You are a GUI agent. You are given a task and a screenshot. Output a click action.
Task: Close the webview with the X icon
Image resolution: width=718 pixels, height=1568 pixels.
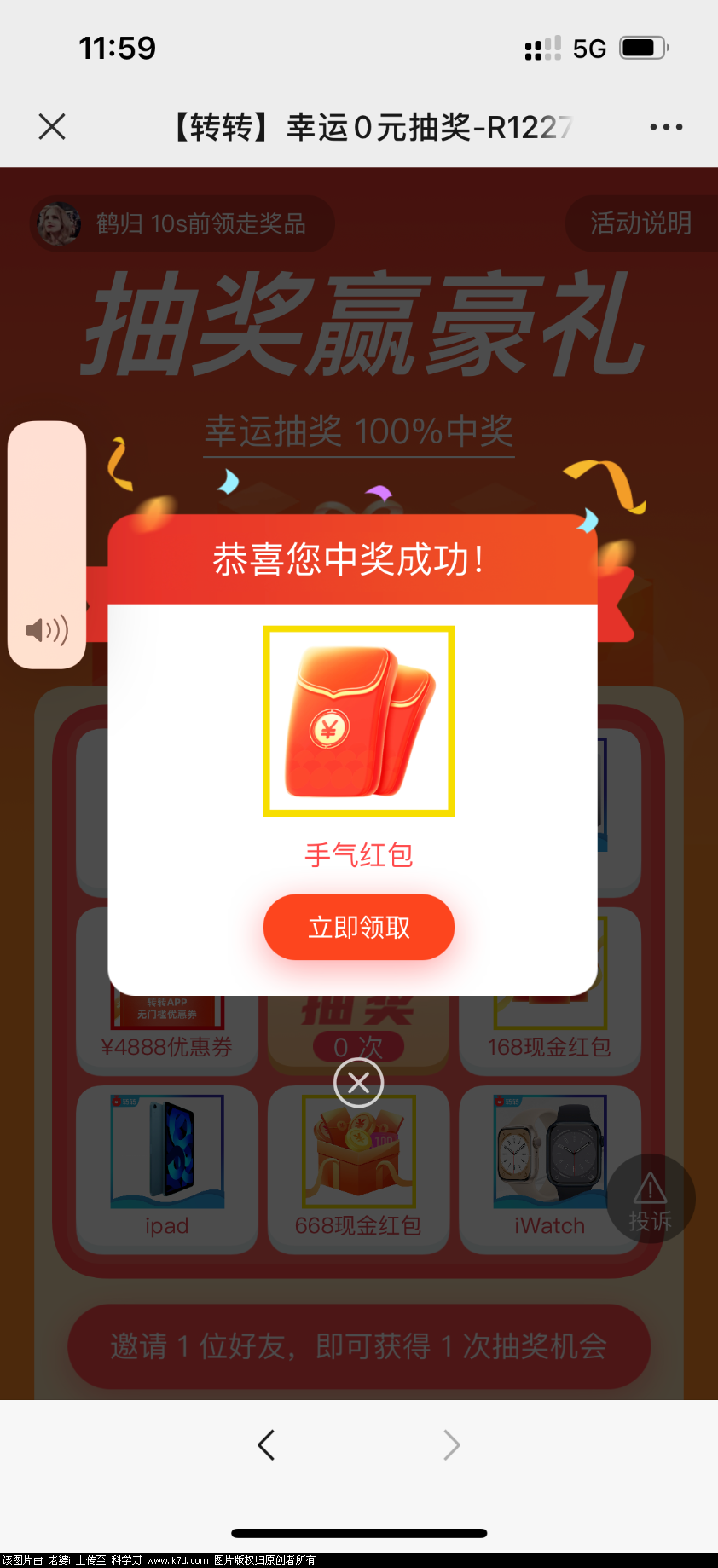[52, 127]
